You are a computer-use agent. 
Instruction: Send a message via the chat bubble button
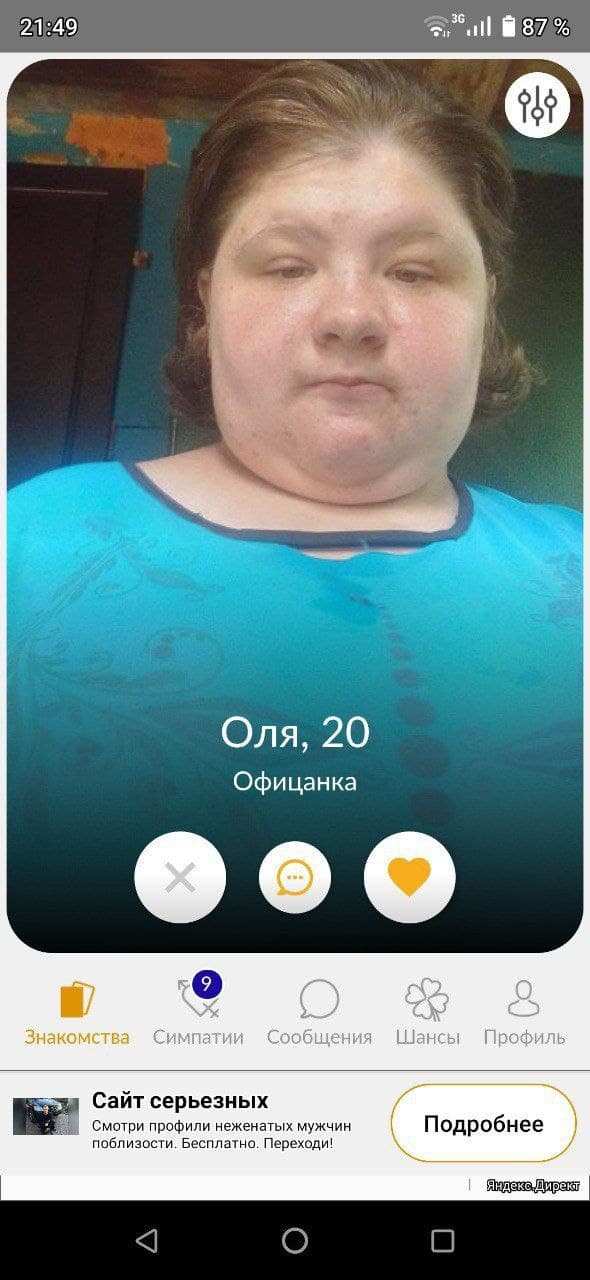click(x=295, y=878)
